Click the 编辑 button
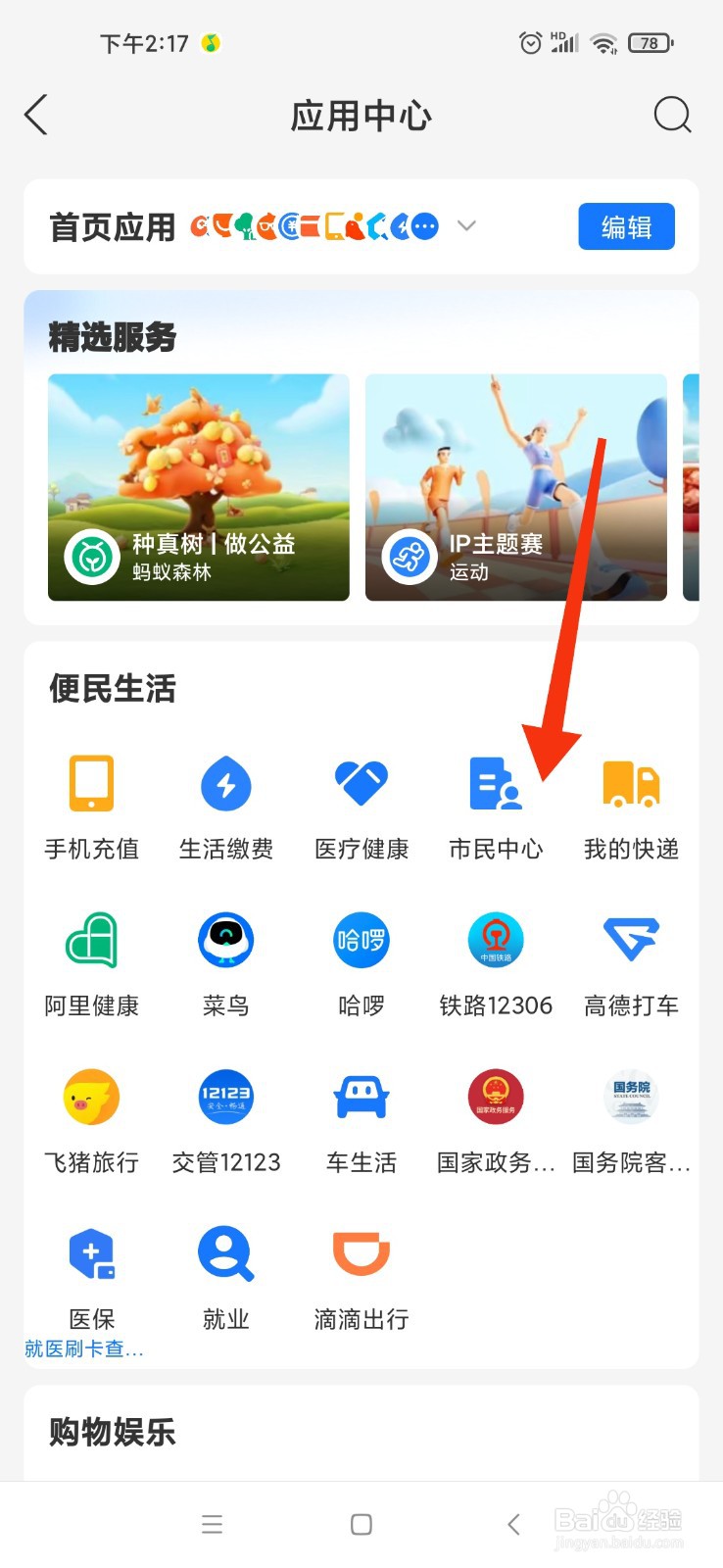The width and height of the screenshot is (723, 1568). (x=626, y=226)
